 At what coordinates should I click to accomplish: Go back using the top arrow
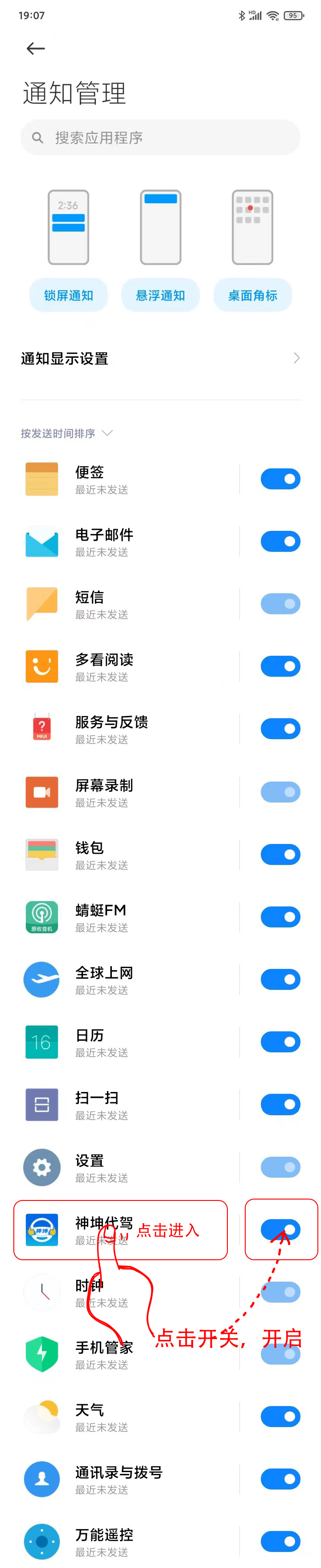[x=36, y=49]
